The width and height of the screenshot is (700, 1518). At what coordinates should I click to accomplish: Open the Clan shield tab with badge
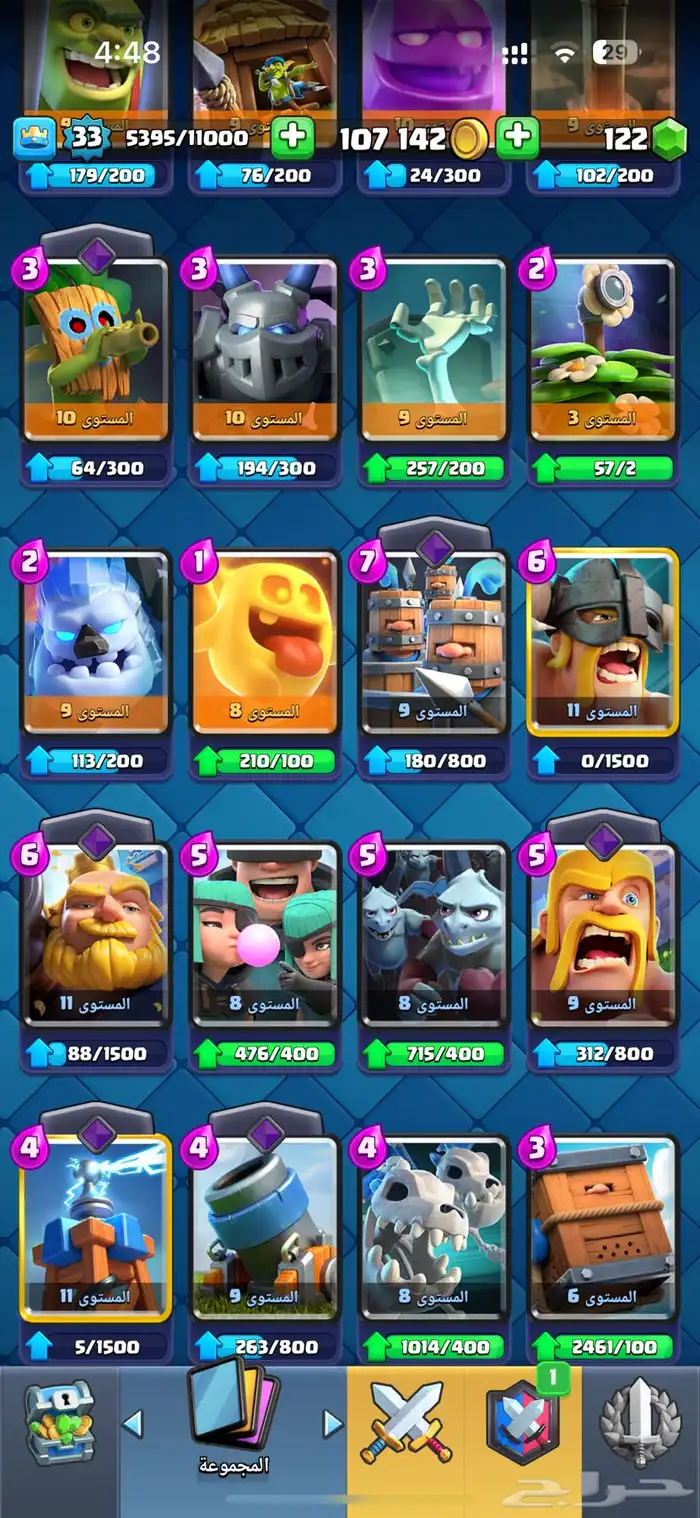tap(523, 1424)
